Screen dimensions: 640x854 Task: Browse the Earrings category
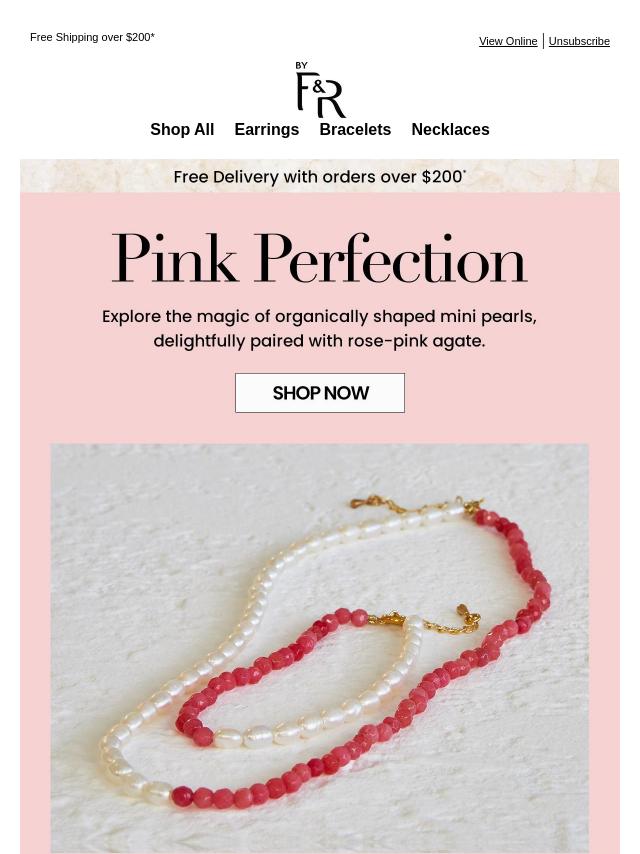pyautogui.click(x=266, y=129)
